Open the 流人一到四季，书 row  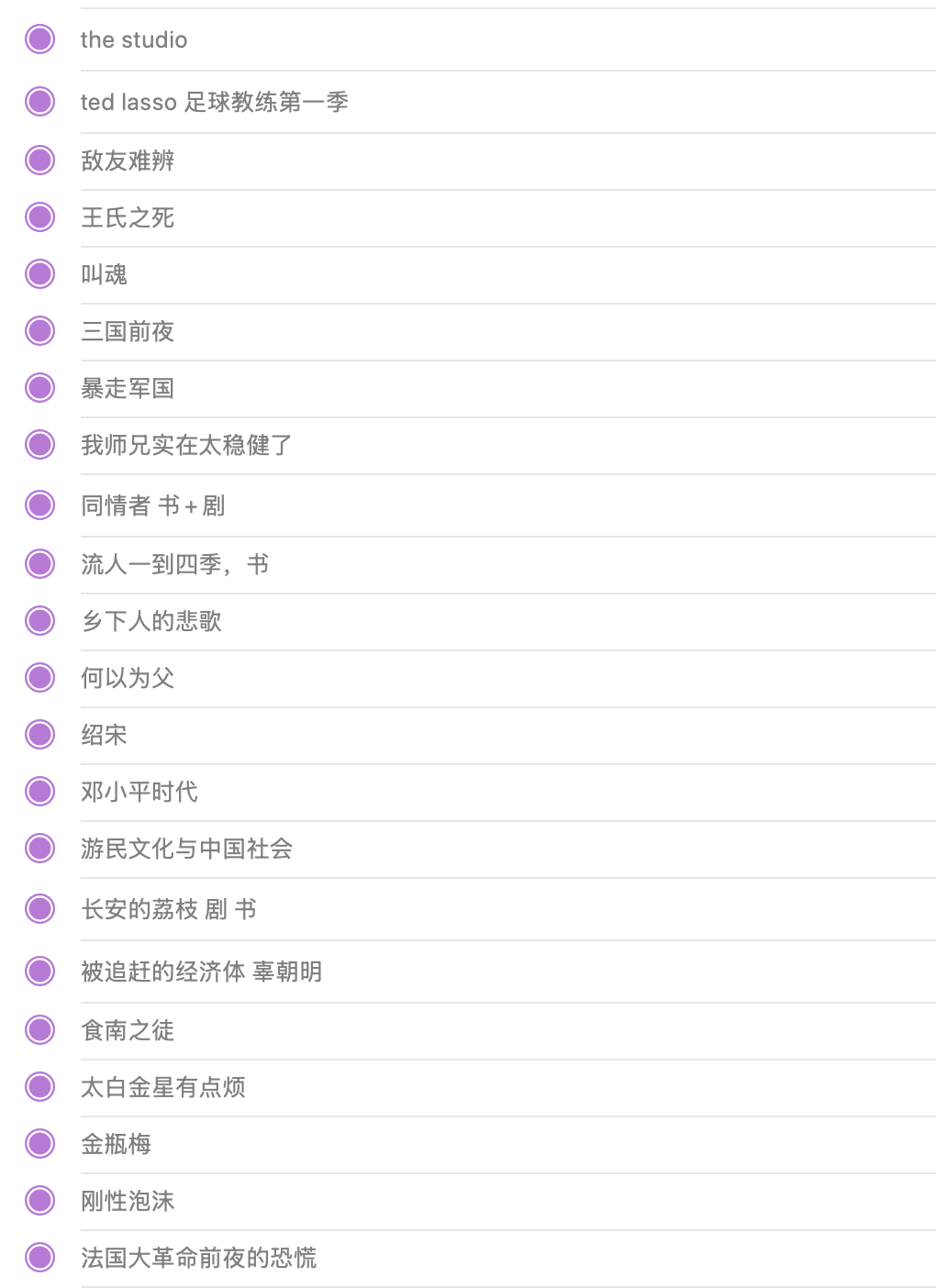point(174,564)
